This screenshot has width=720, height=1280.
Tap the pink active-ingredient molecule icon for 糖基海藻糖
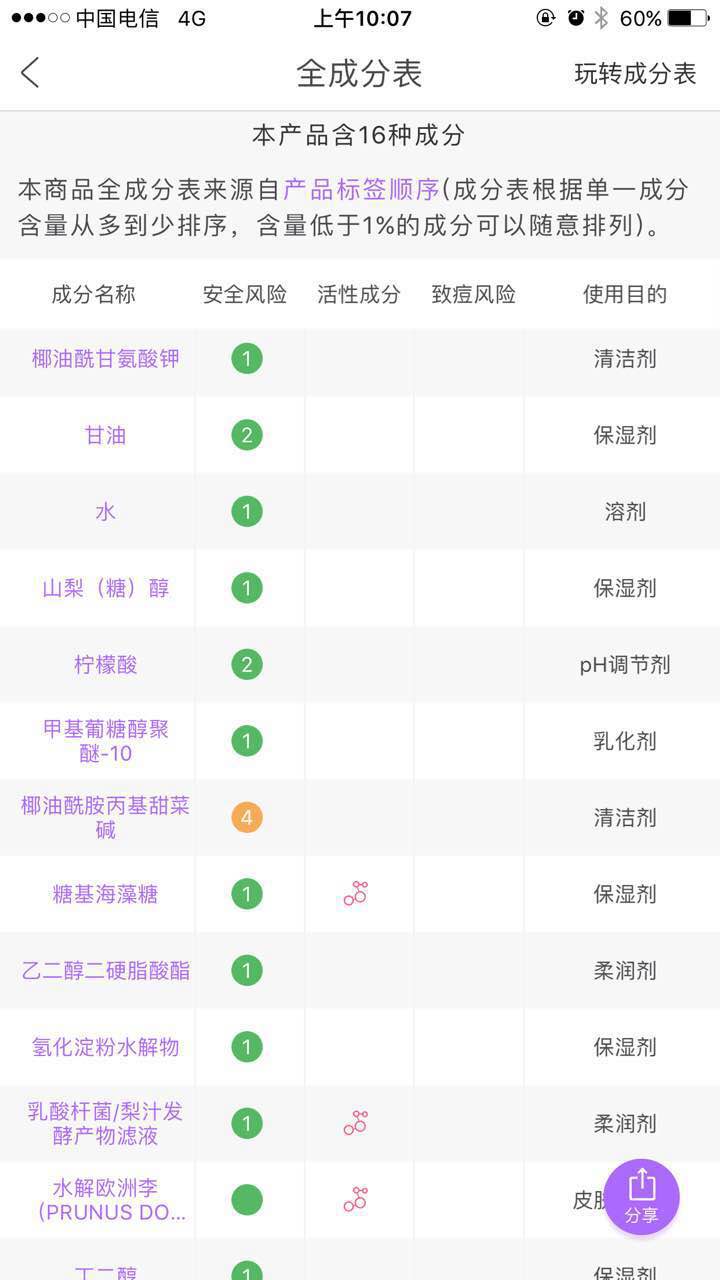pos(357,893)
